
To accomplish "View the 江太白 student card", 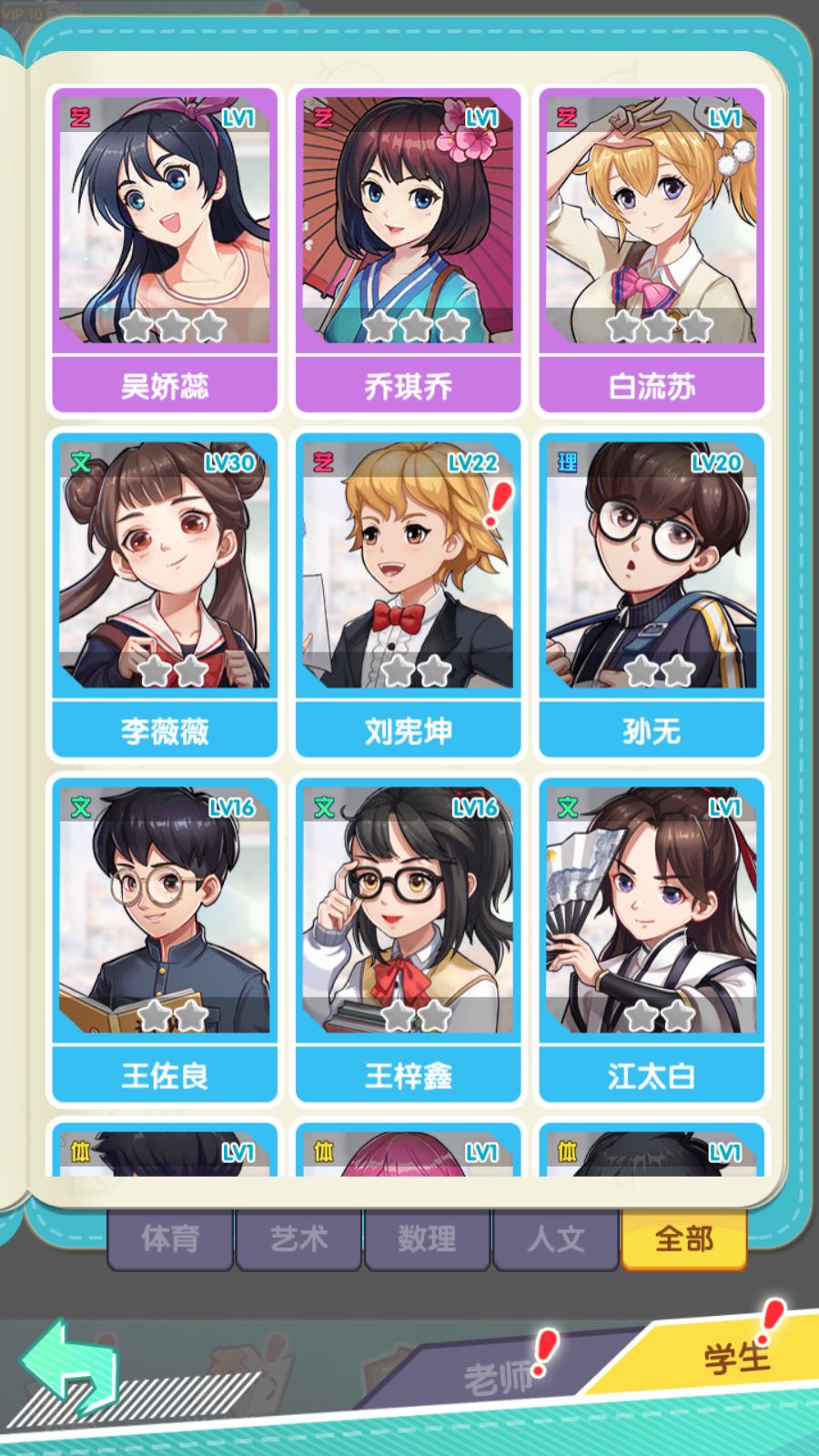I will click(x=652, y=940).
